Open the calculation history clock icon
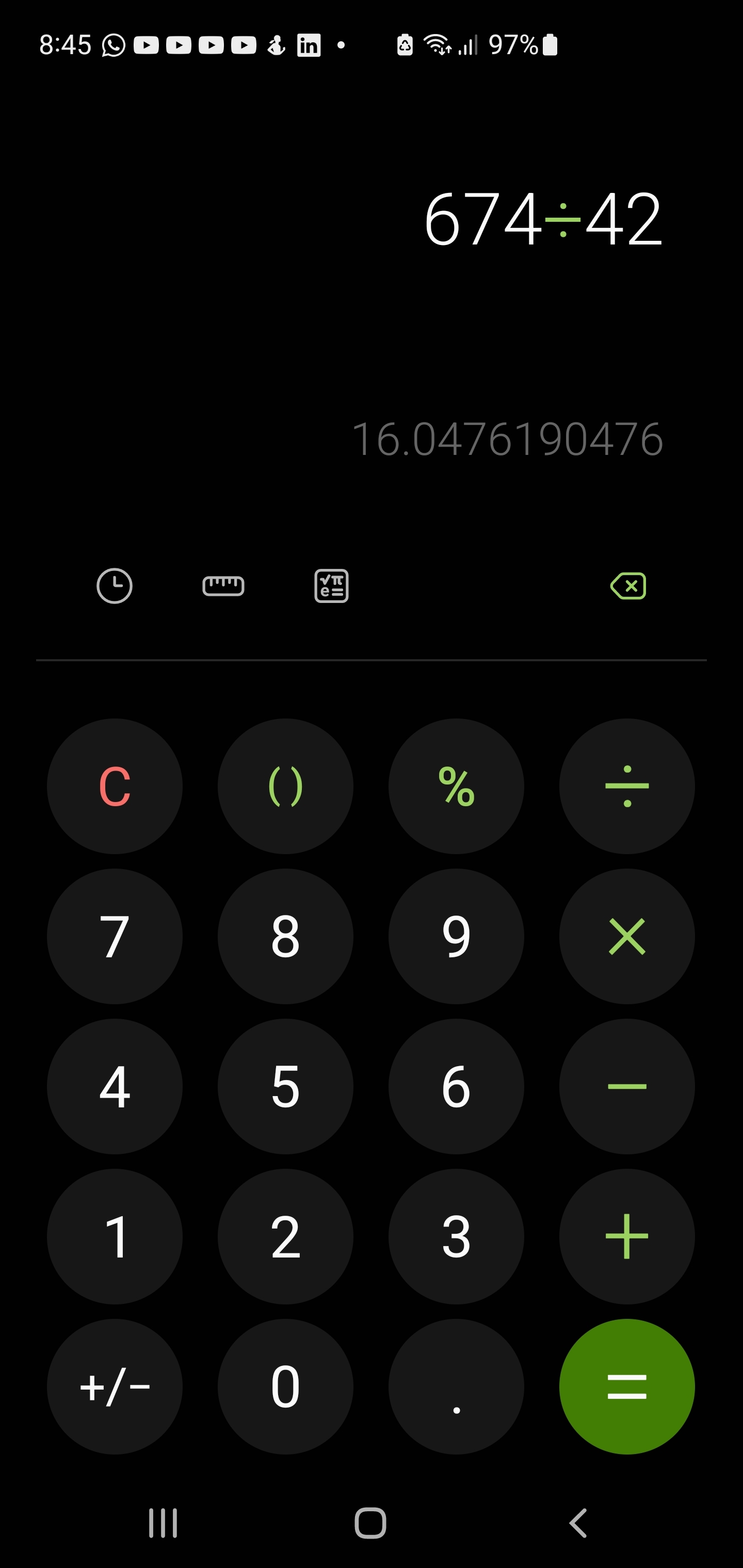Image resolution: width=743 pixels, height=1568 pixels. [x=115, y=586]
